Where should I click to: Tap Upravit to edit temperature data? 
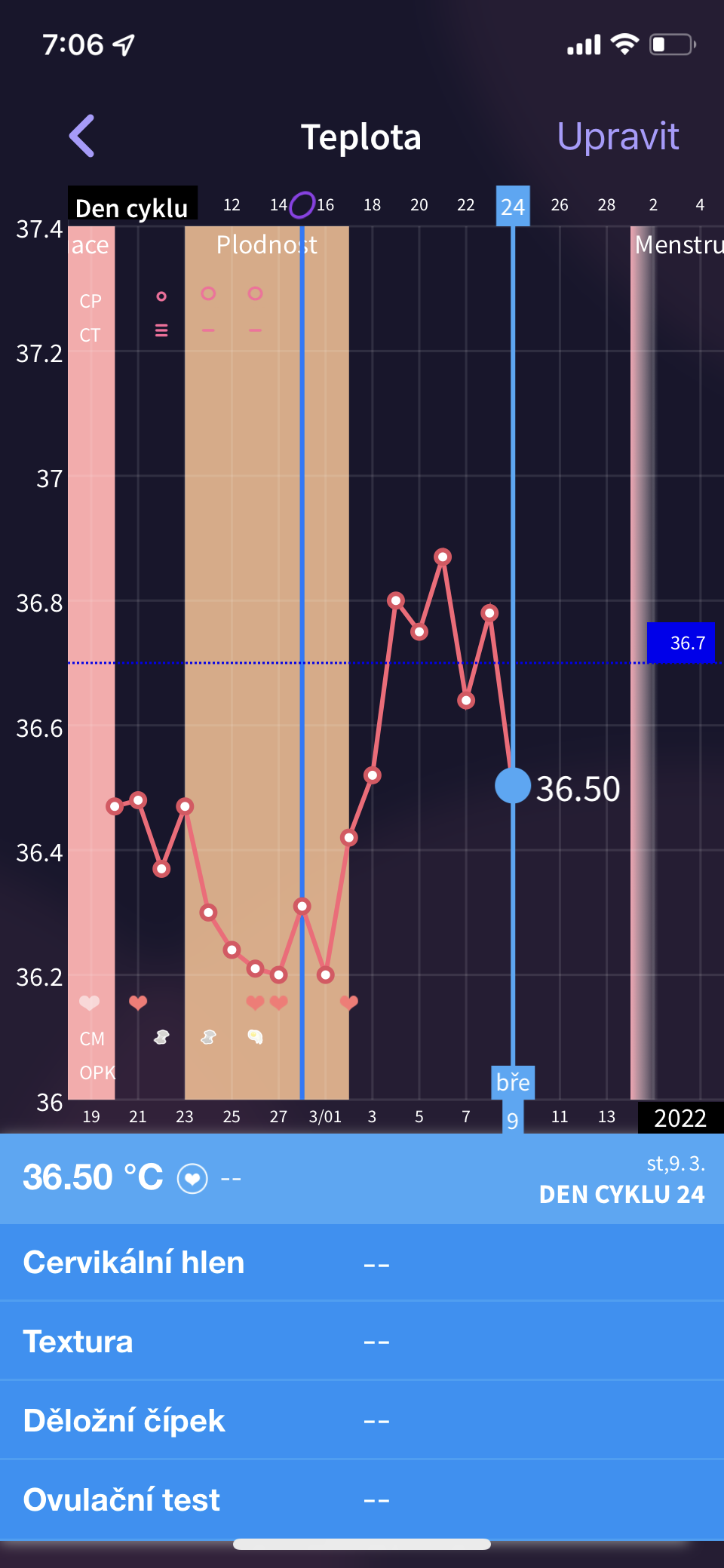(617, 137)
